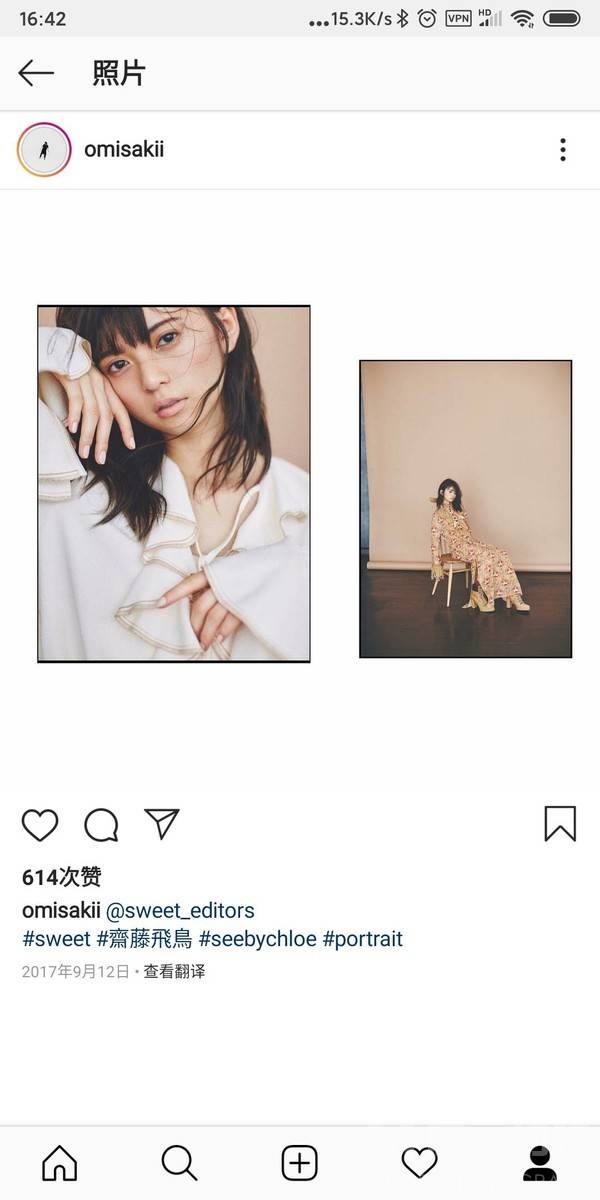The image size is (600, 1200).
Task: Create a new post with plus tab
Action: (x=299, y=1163)
